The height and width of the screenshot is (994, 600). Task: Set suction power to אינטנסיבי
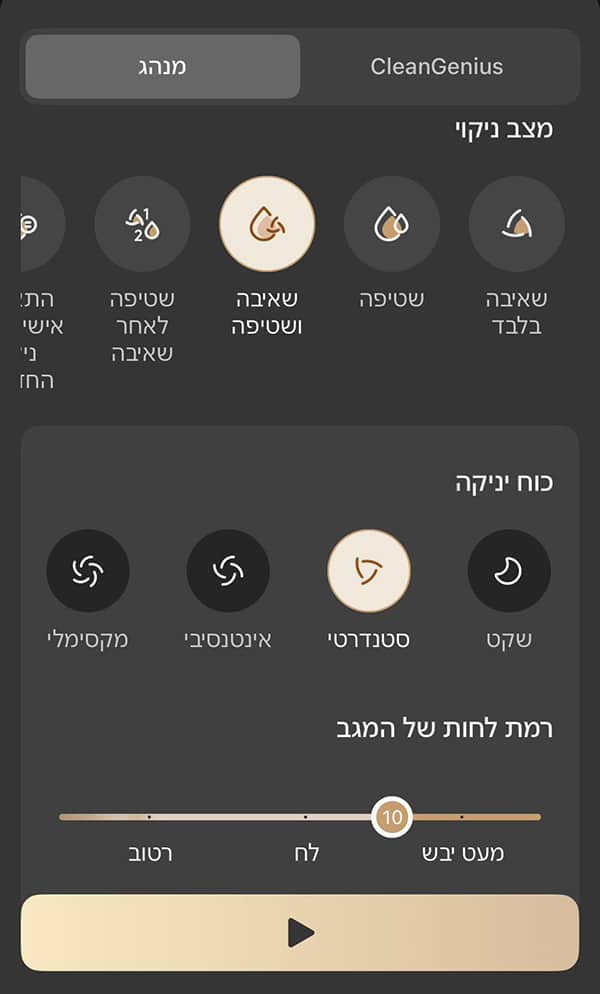tap(228, 571)
